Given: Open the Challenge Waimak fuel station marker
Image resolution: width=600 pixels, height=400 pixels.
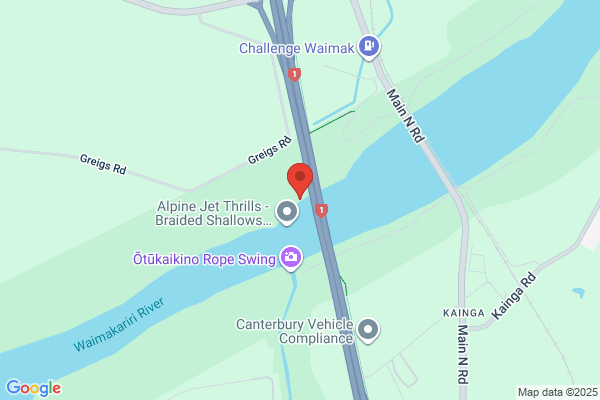Looking at the screenshot, I should click(369, 46).
